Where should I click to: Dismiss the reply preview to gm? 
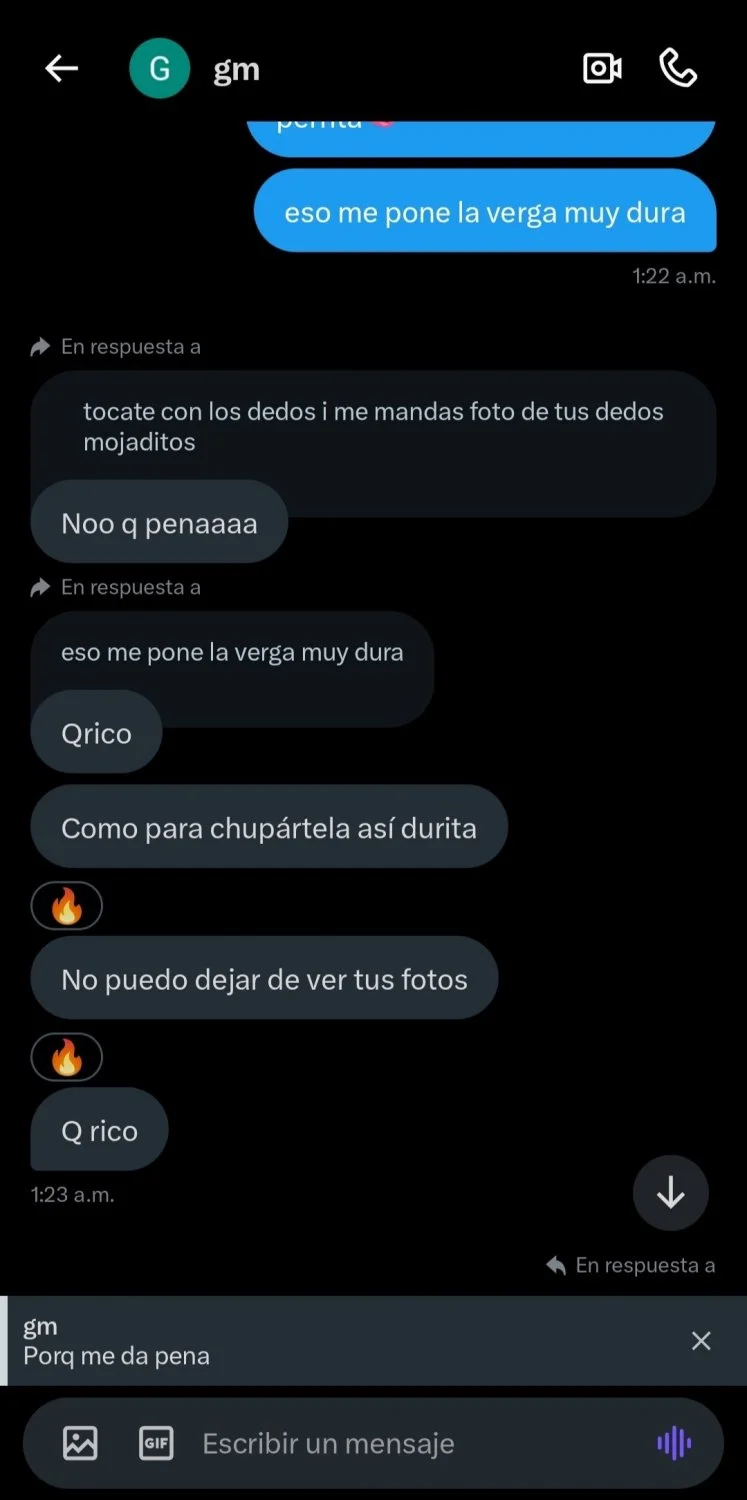click(x=702, y=1341)
